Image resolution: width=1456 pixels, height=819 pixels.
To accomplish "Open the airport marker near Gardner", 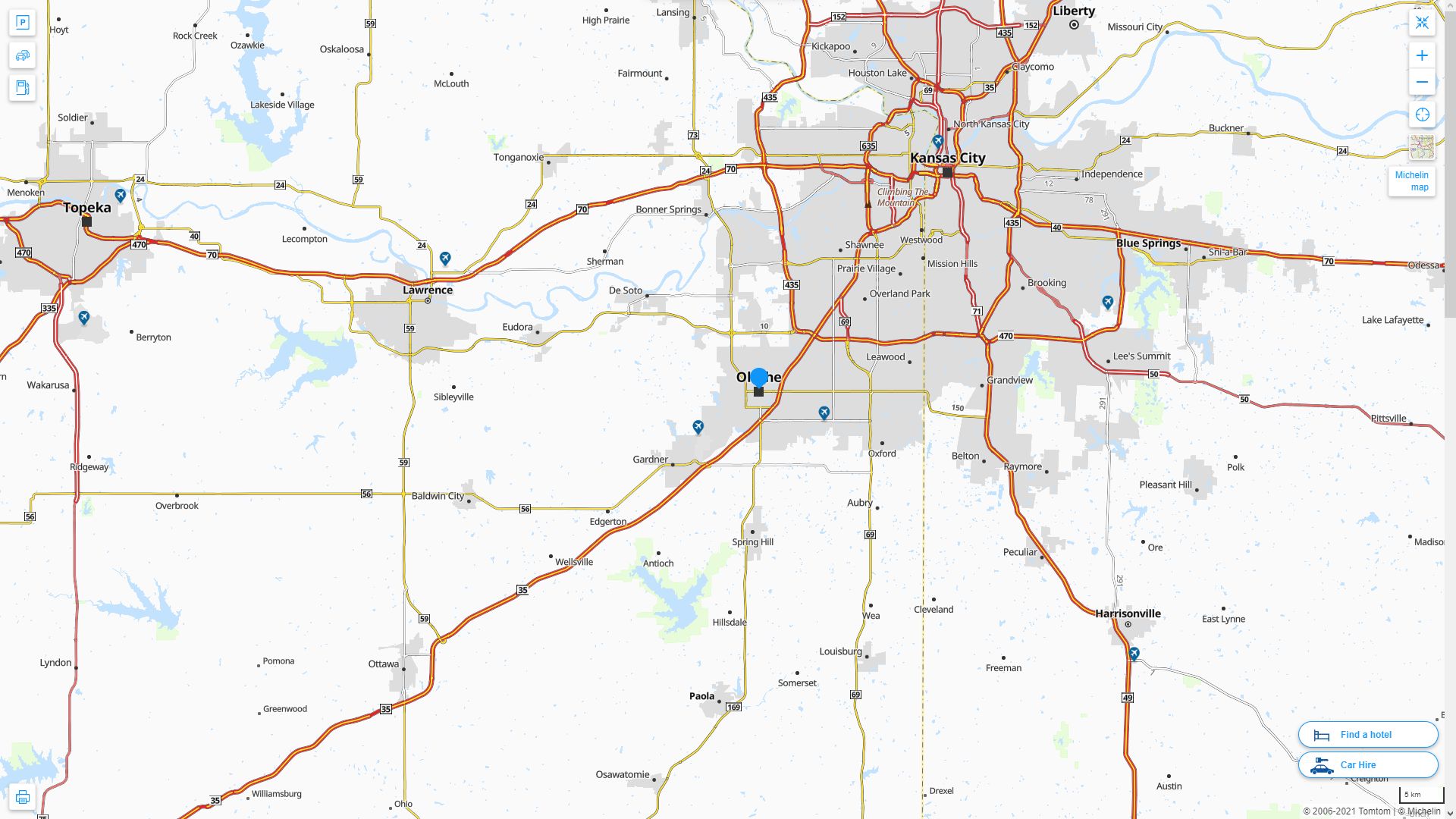I will [698, 427].
